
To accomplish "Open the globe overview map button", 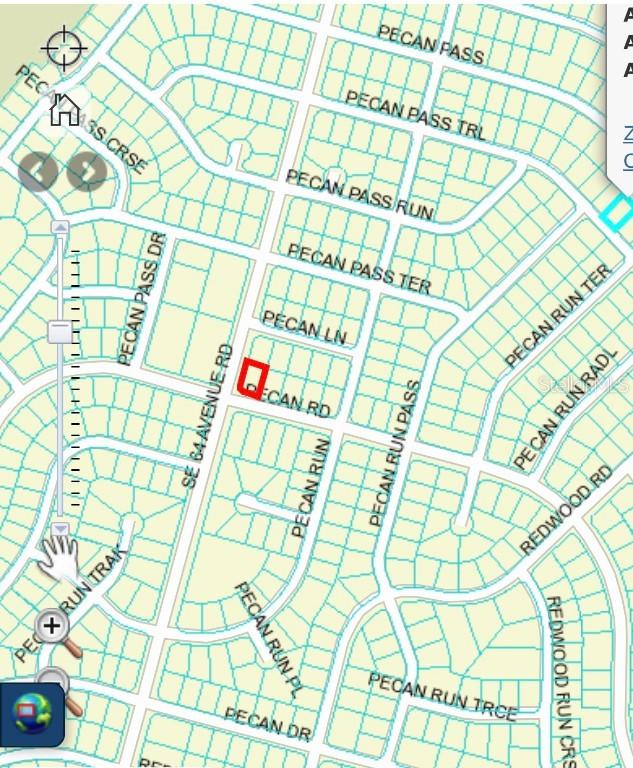I will point(31,714).
